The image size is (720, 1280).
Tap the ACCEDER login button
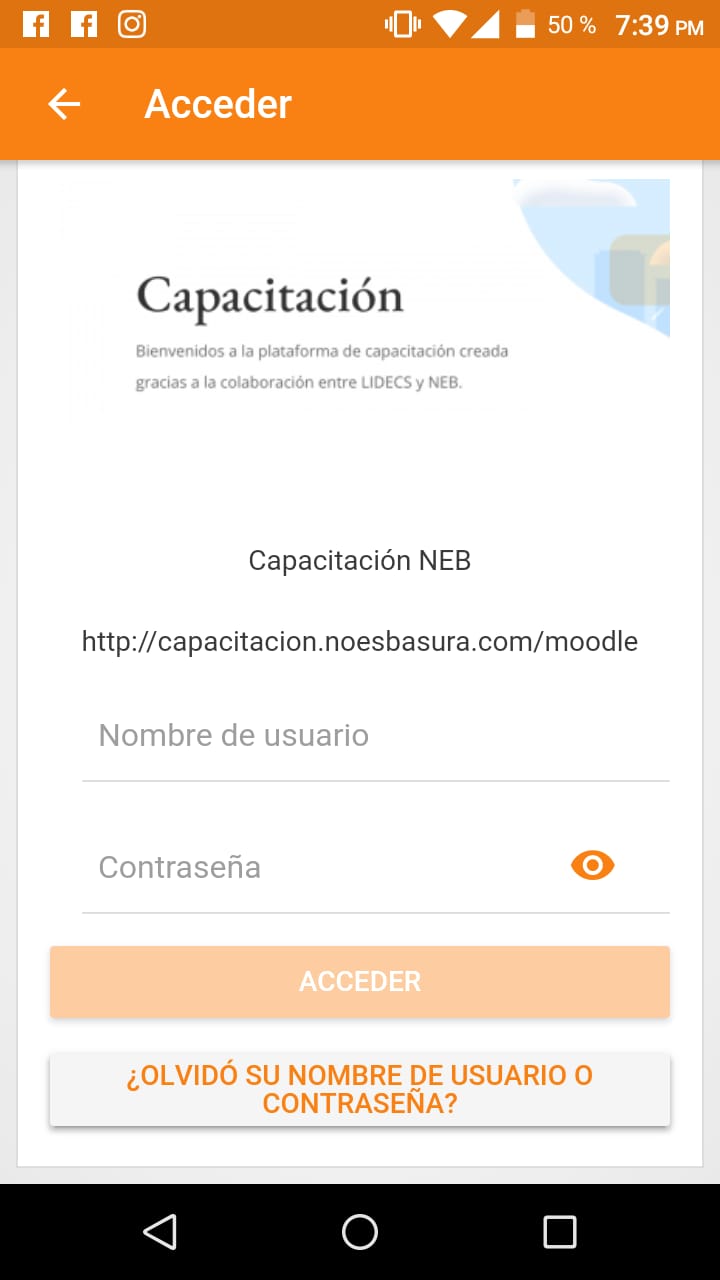(x=360, y=982)
